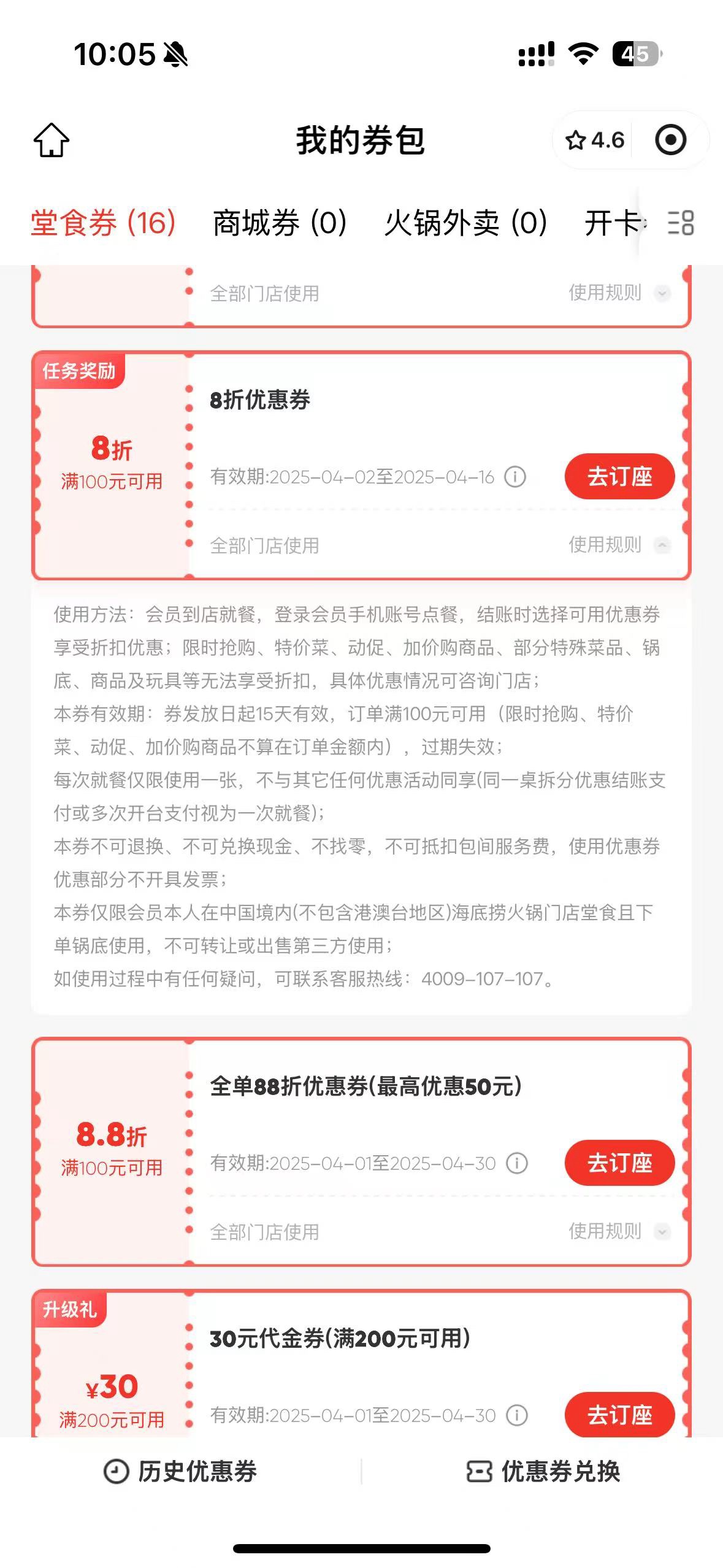Open the 4.6 star rating
Image resolution: width=723 pixels, height=1568 pixels.
coord(594,140)
